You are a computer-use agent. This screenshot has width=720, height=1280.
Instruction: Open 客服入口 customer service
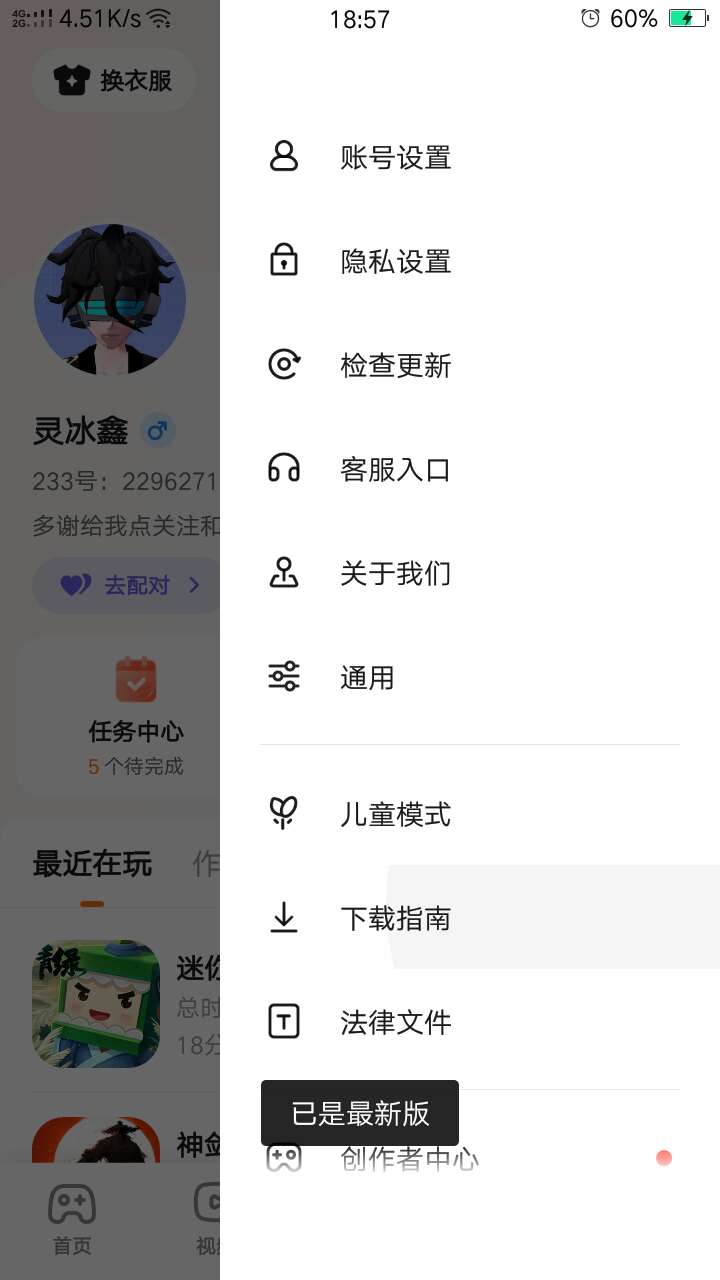pyautogui.click(x=396, y=470)
